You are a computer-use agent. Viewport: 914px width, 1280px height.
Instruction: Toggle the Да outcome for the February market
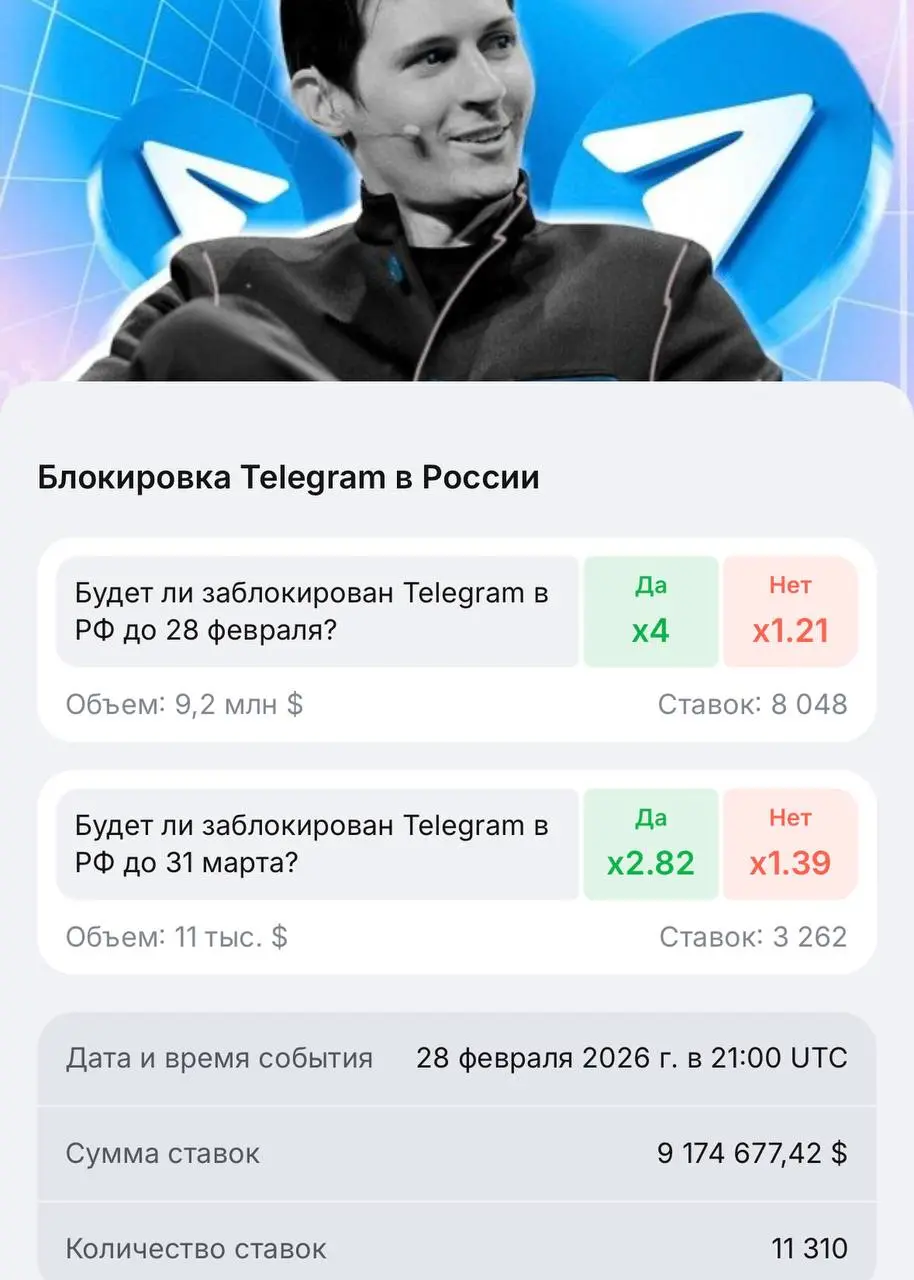651,610
